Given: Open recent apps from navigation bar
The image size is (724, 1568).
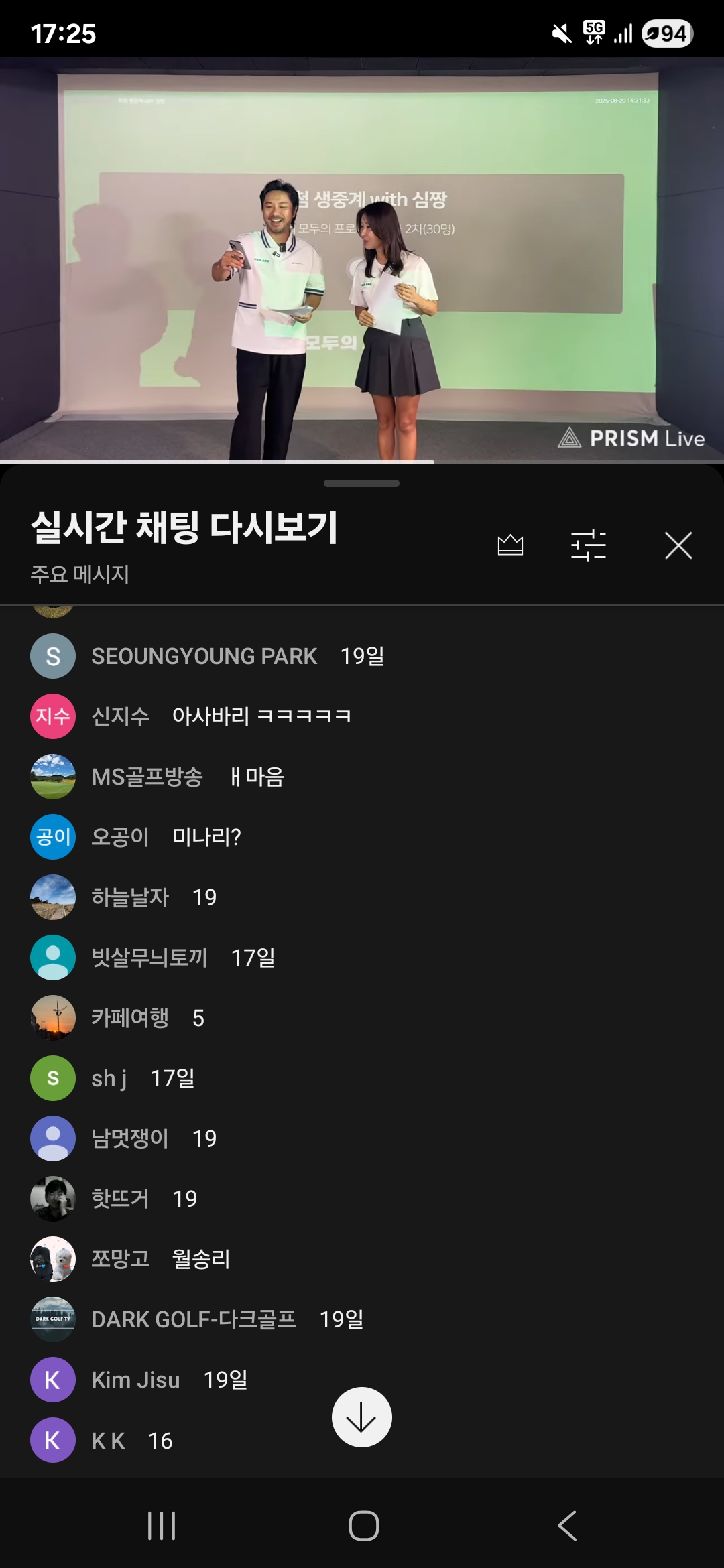Looking at the screenshot, I should (162, 1526).
